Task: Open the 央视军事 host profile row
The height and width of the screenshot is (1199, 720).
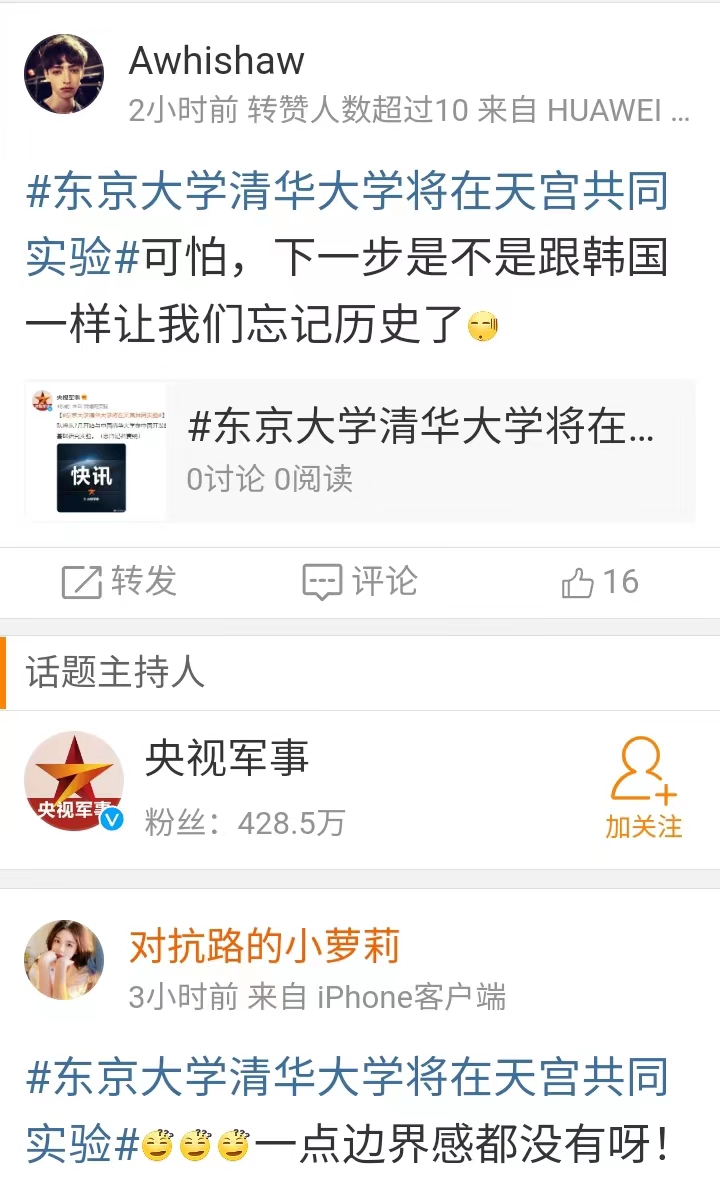Action: pos(360,790)
